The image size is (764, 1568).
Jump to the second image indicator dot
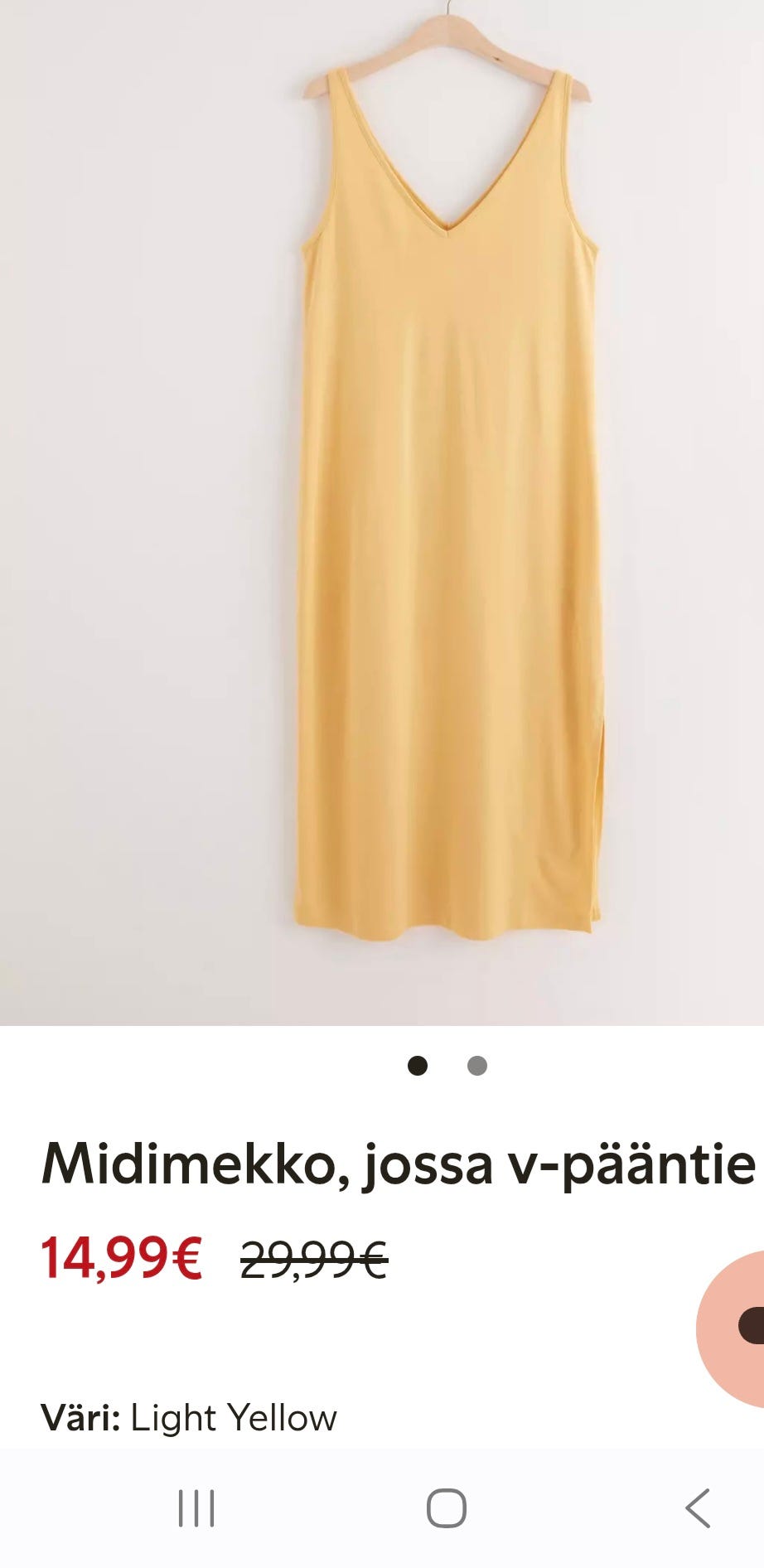pyautogui.click(x=477, y=1066)
